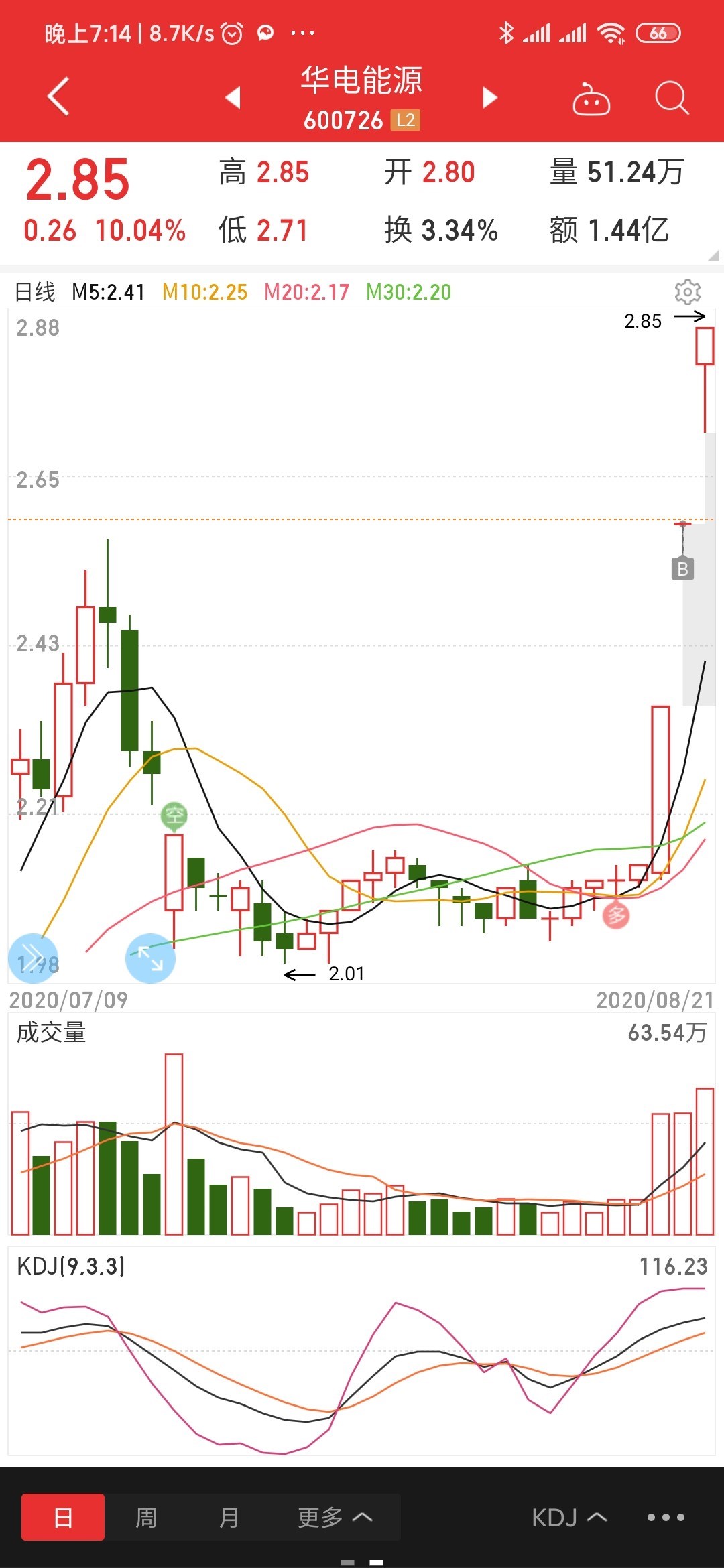Image resolution: width=724 pixels, height=1568 pixels.
Task: Open stock search
Action: (671, 99)
